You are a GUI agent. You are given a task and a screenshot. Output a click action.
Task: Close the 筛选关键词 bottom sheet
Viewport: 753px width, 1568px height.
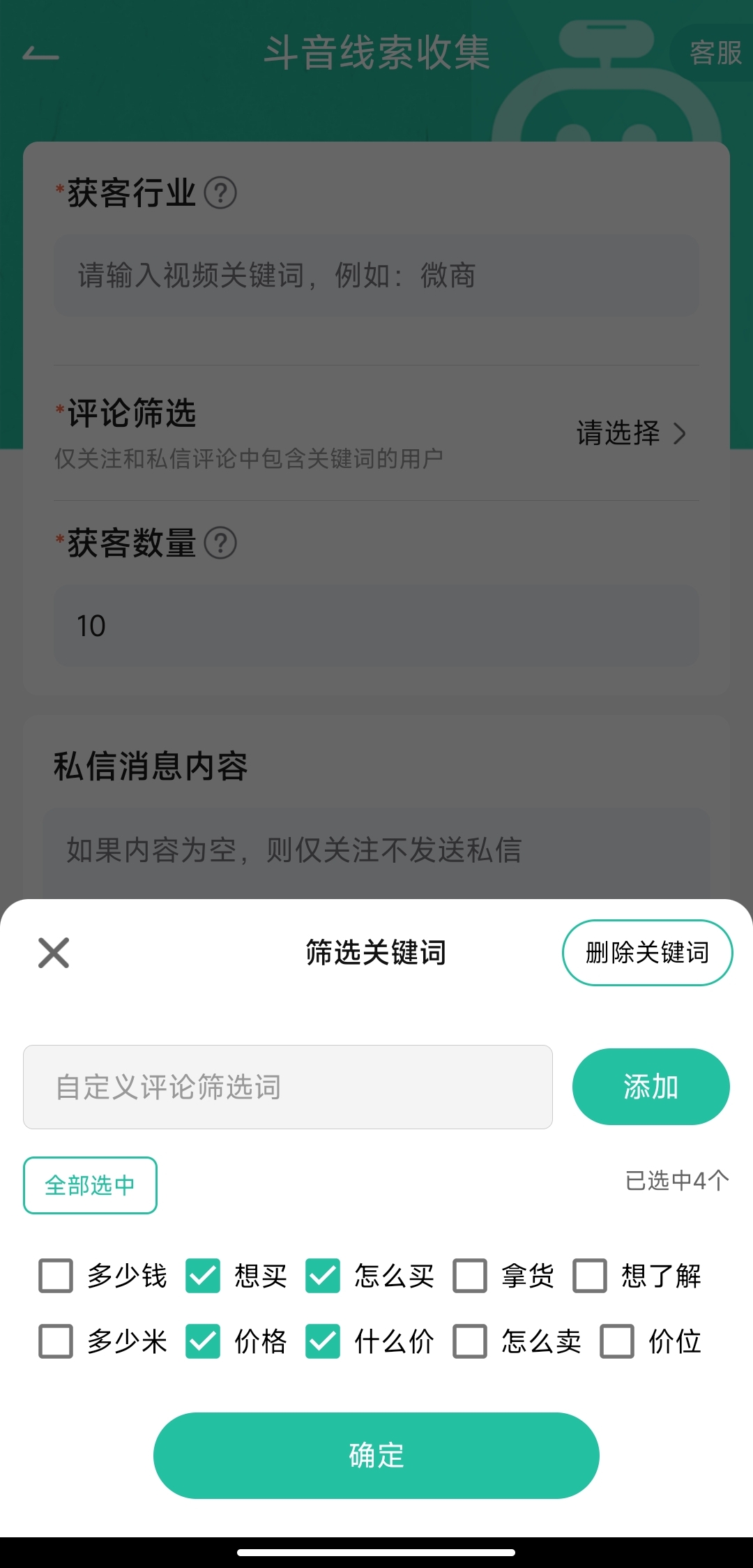(x=54, y=953)
